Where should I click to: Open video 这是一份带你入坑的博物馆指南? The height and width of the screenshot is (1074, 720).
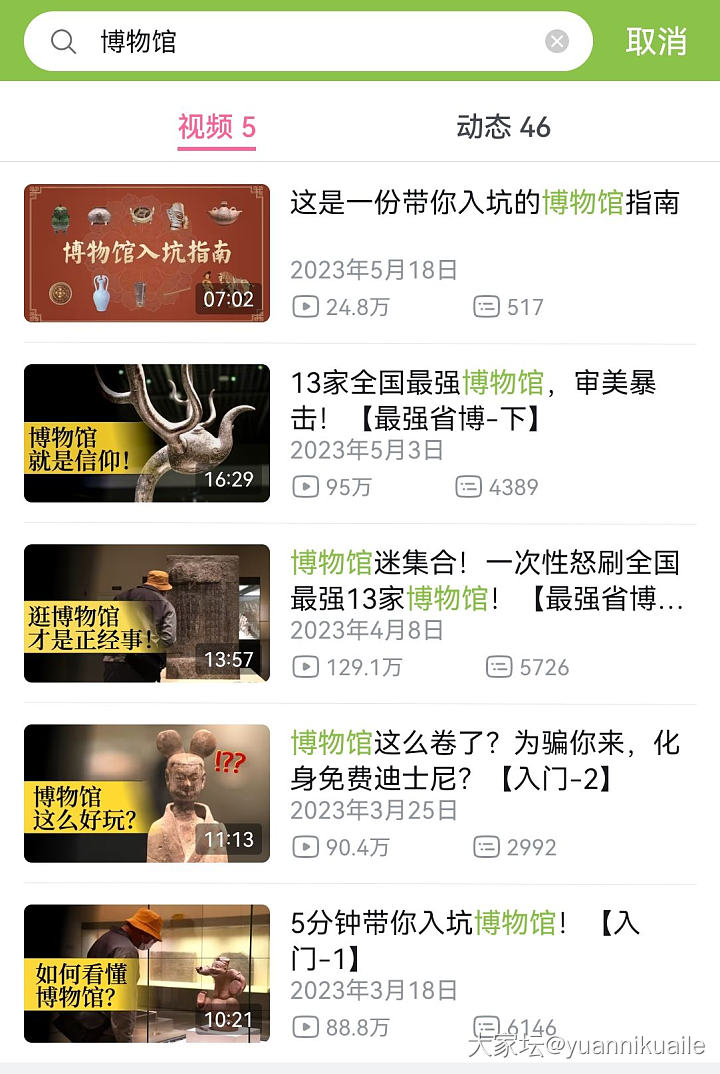(484, 203)
